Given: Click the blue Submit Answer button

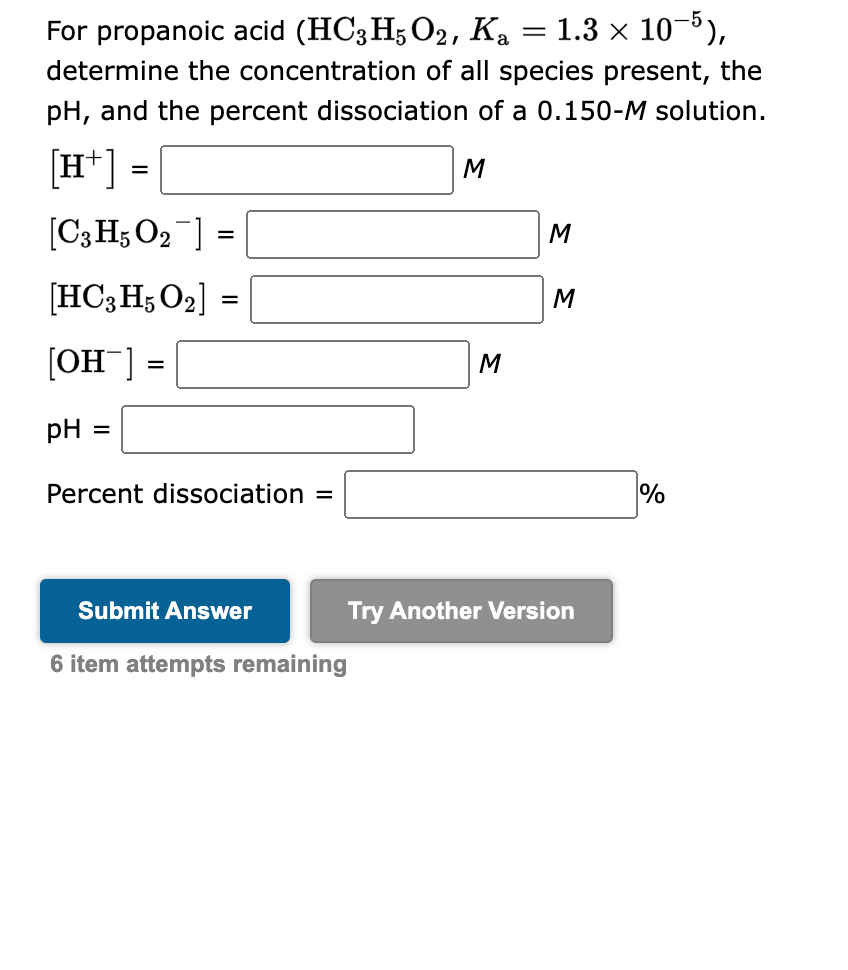Looking at the screenshot, I should pyautogui.click(x=164, y=610).
